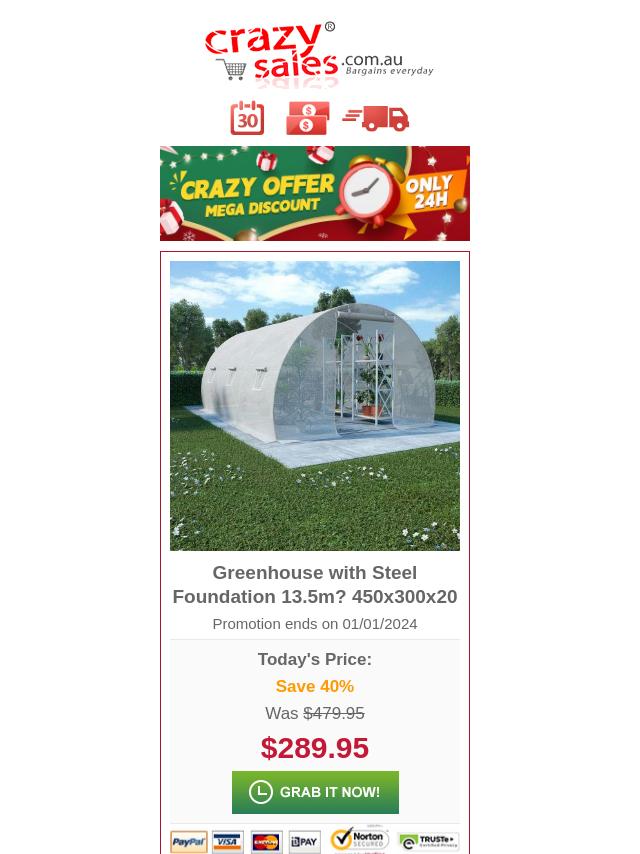This screenshot has height=854, width=640.
Task: Open the Crazy Offer Mega Discount banner
Action: click(x=315, y=193)
